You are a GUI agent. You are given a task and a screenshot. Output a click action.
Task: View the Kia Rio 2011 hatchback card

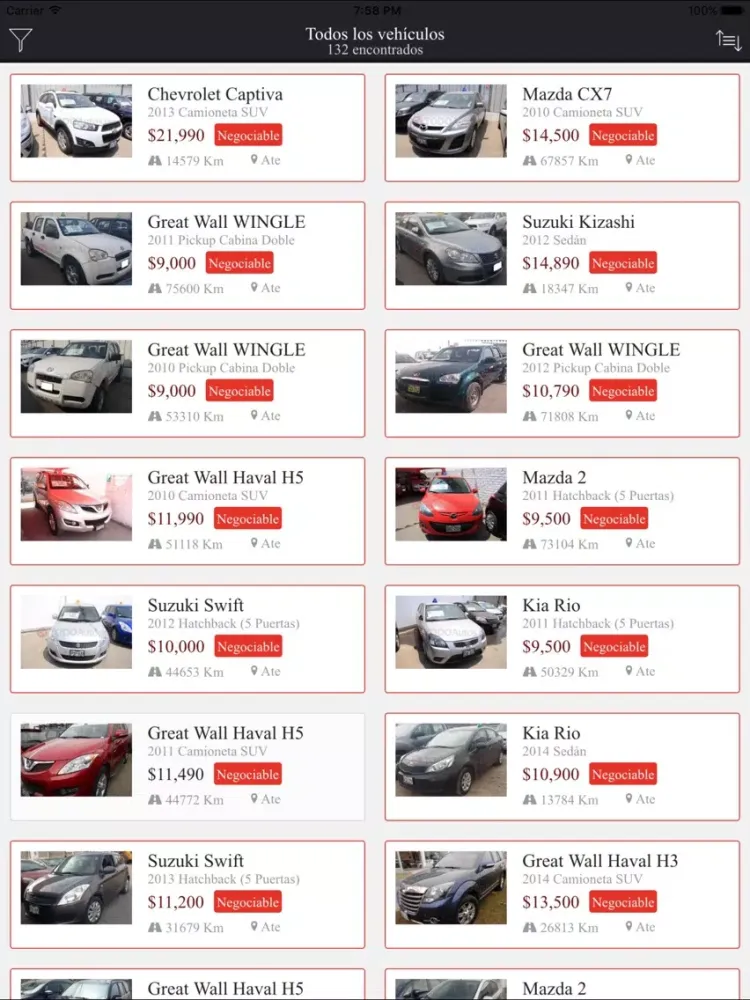562,640
